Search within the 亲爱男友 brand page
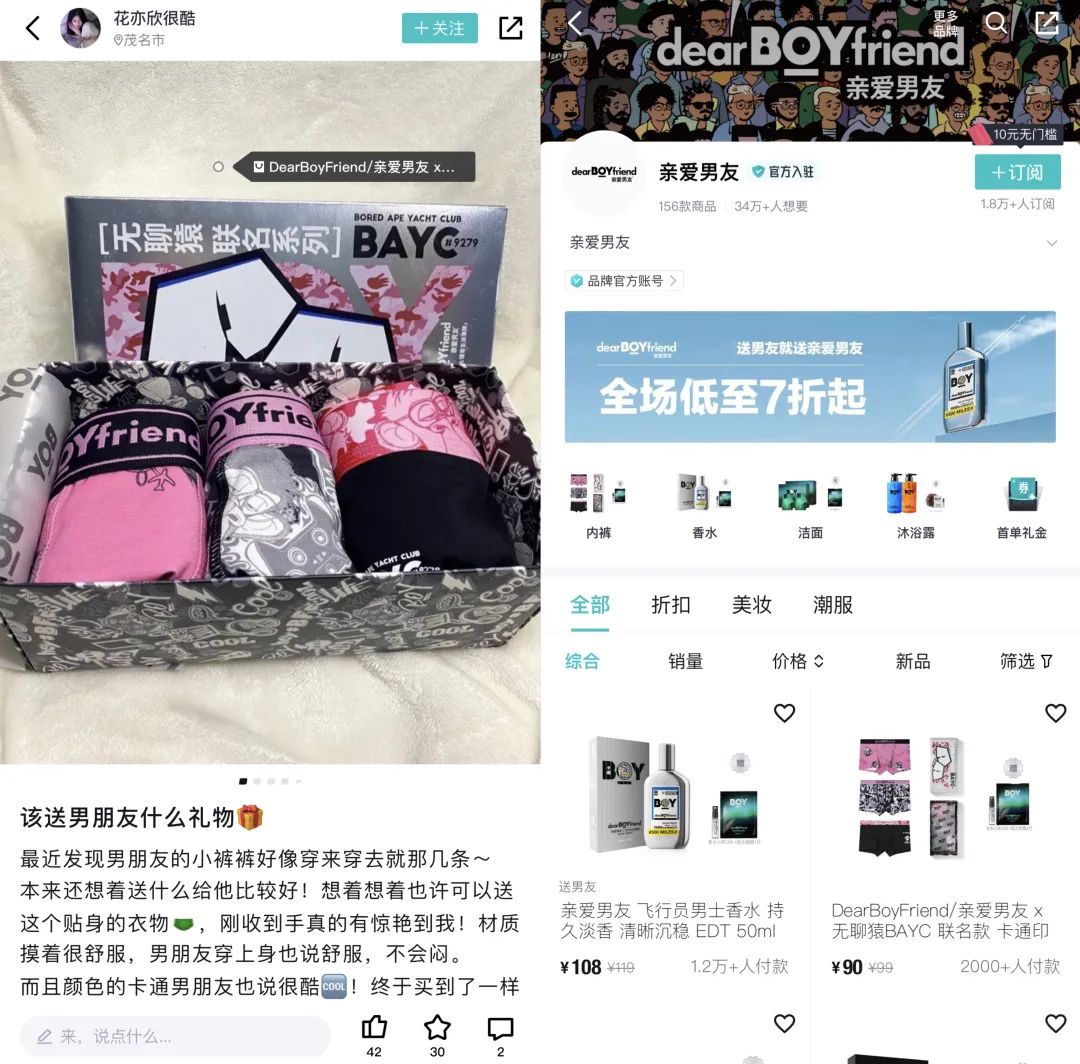 point(996,24)
